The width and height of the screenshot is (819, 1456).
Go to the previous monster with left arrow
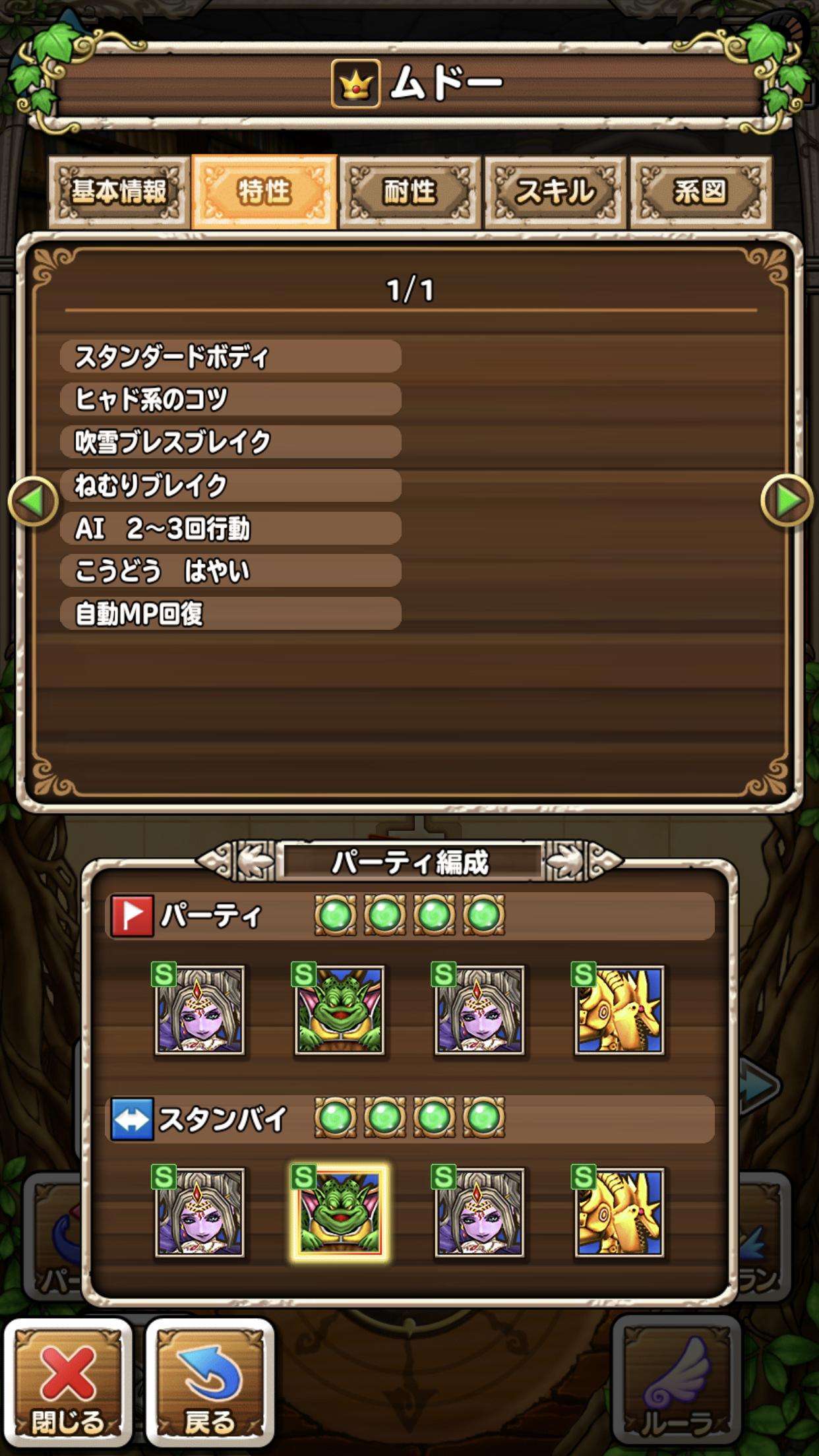click(32, 501)
